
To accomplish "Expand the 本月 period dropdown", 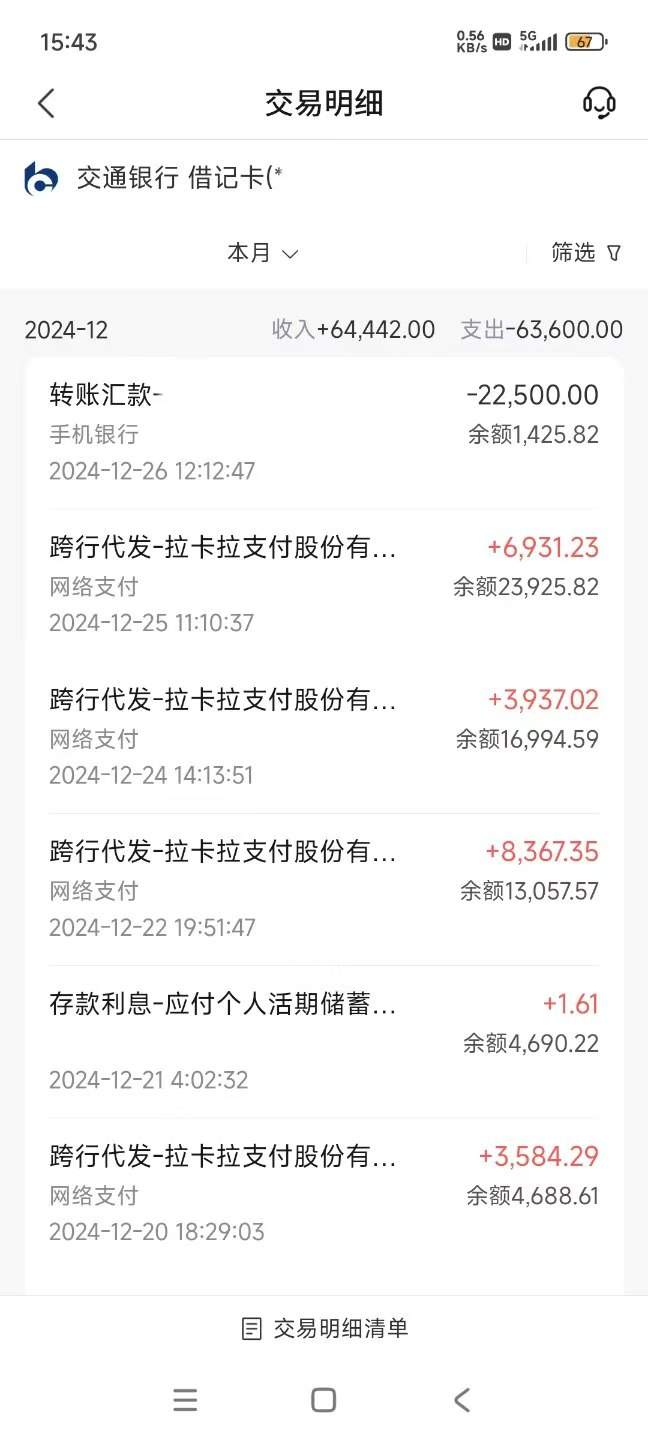I will [263, 253].
